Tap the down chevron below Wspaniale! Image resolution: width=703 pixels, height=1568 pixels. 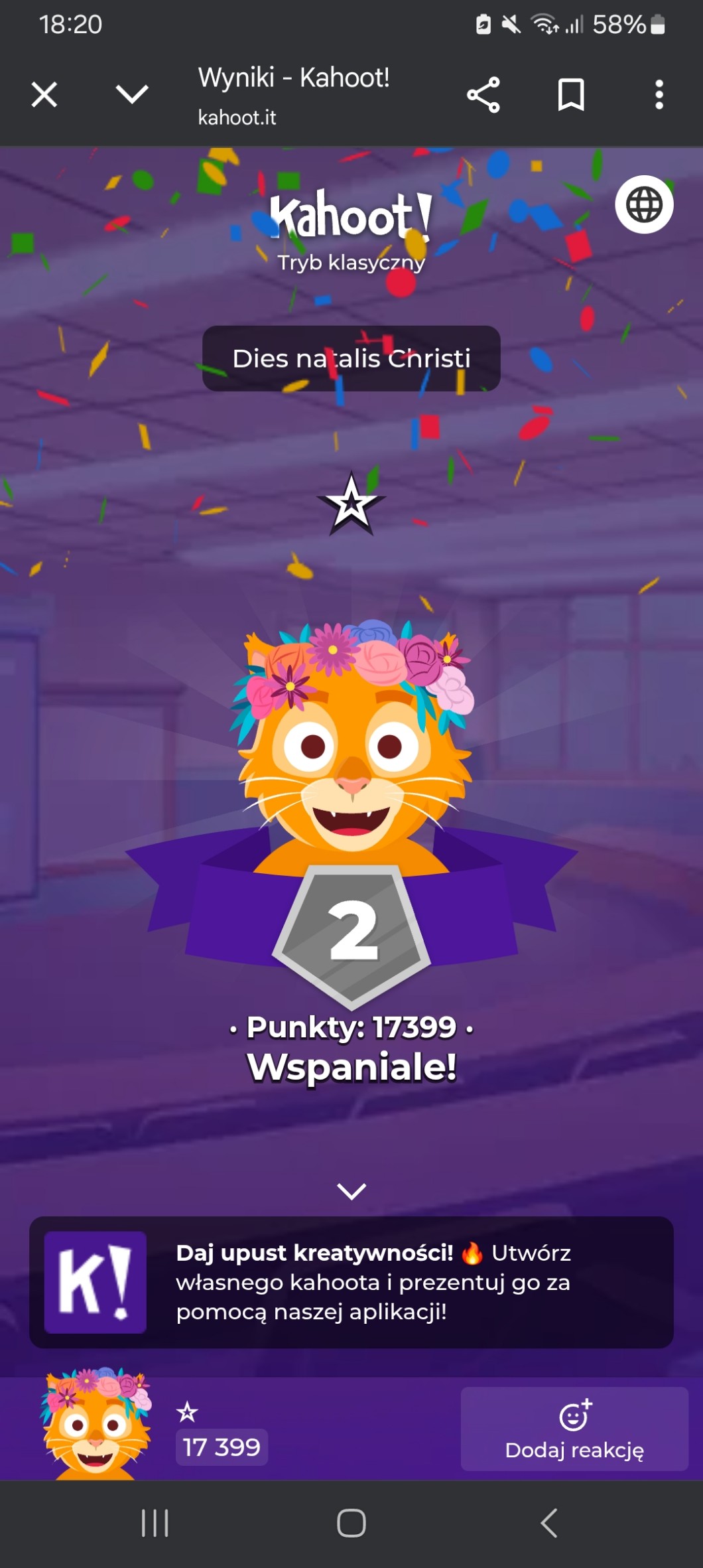(351, 1191)
